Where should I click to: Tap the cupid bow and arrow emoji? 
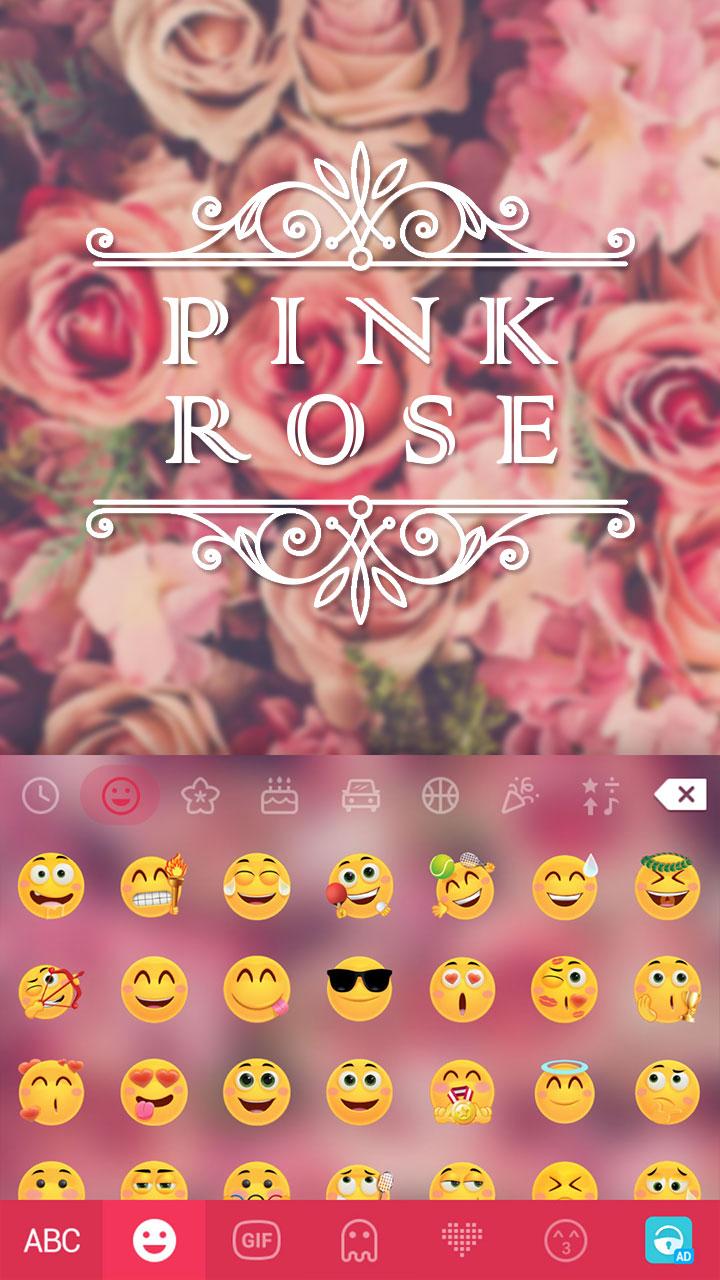click(x=49, y=990)
